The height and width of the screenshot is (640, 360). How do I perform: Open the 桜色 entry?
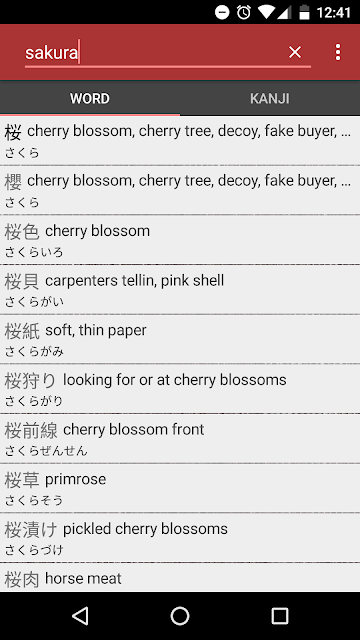point(180,240)
